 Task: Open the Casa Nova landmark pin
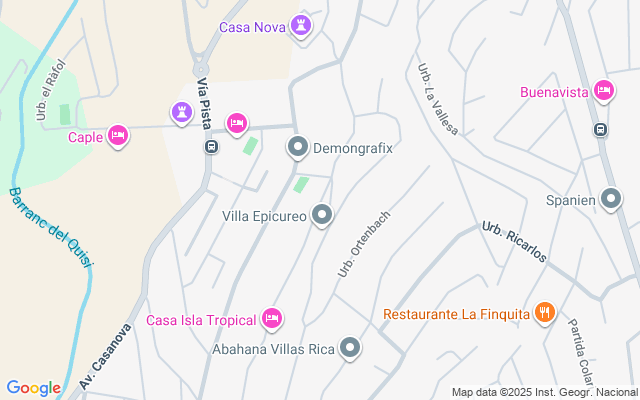pos(301,27)
